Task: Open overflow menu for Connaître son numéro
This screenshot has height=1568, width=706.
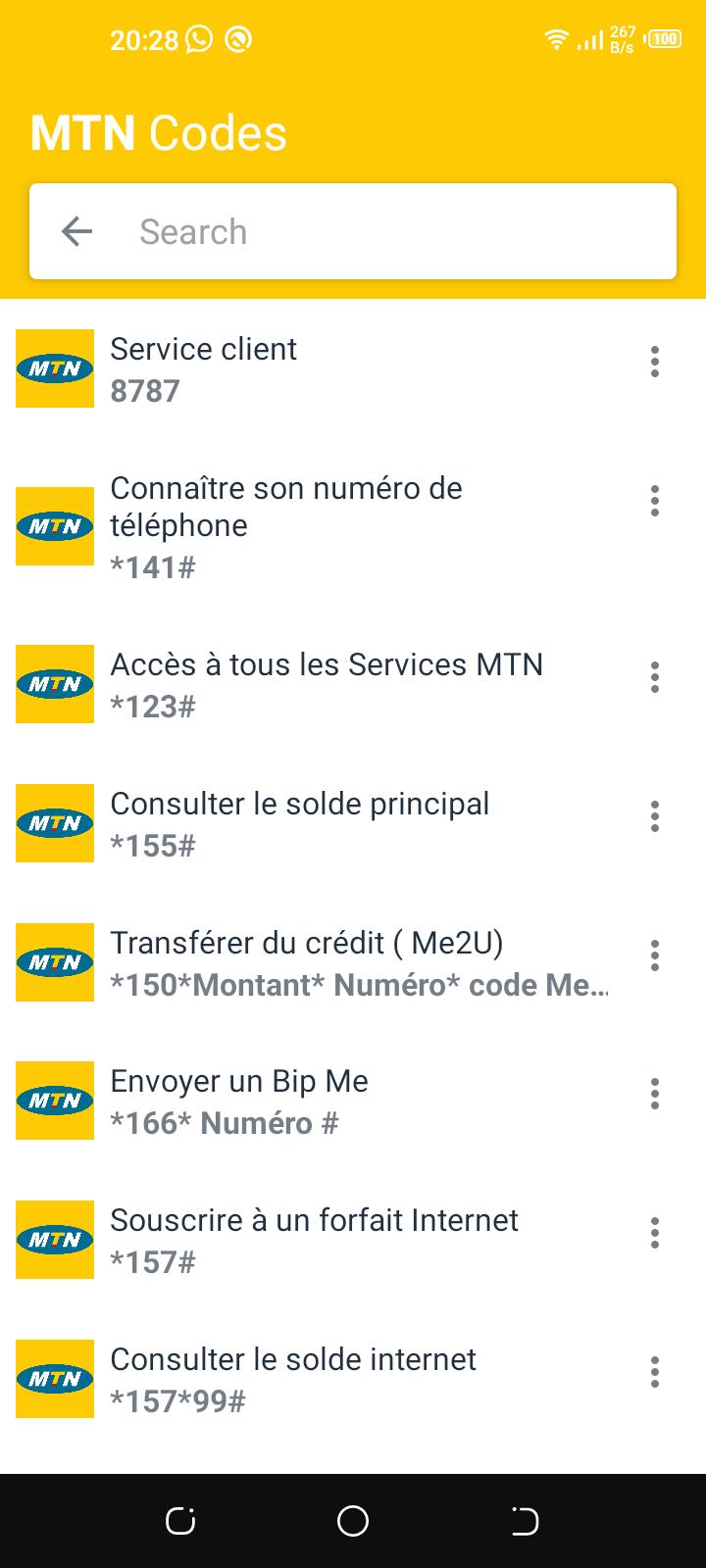Action: pos(655,501)
